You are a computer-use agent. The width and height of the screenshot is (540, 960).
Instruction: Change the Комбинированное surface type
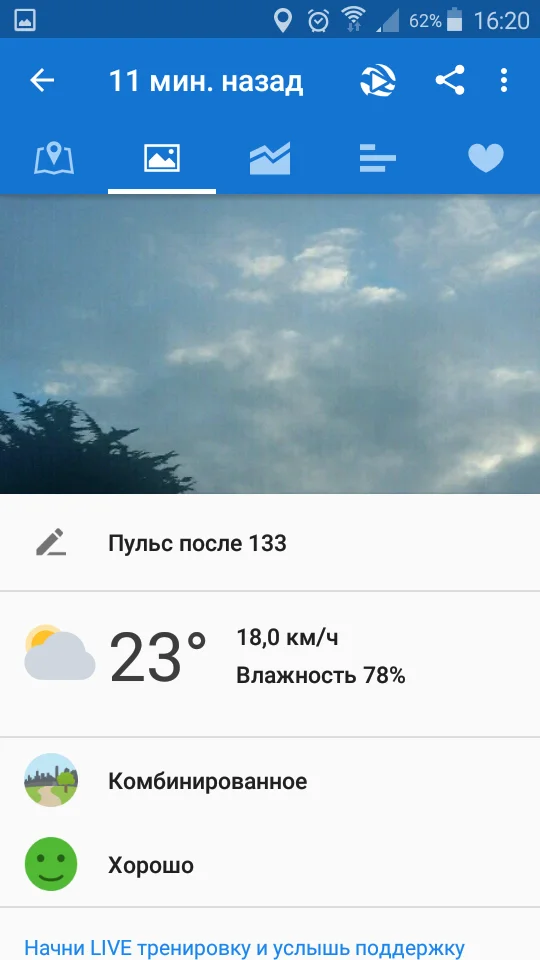coord(270,781)
